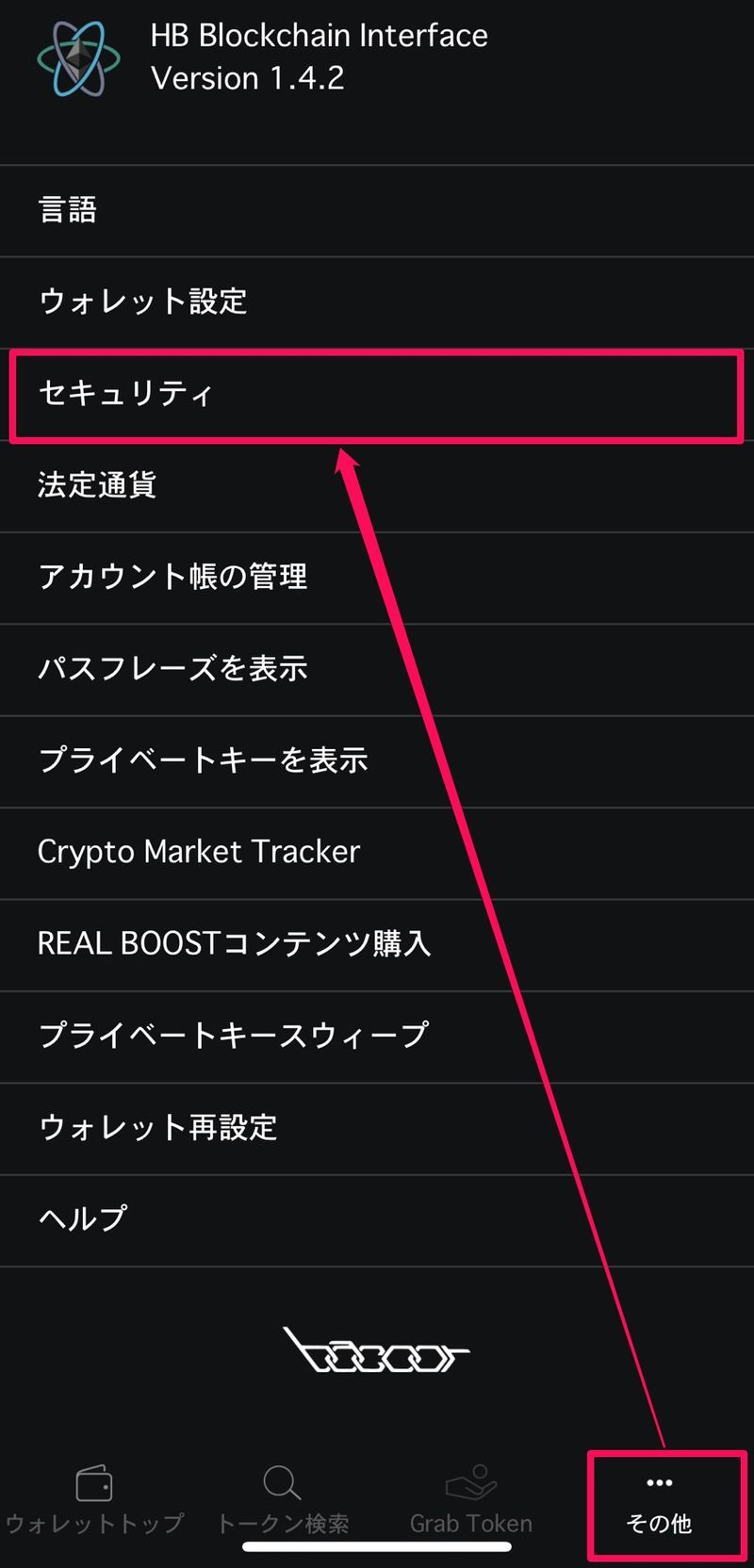This screenshot has width=754, height=1568.
Task: Switch to the ウォレットトップ tab
Action: click(x=94, y=1500)
